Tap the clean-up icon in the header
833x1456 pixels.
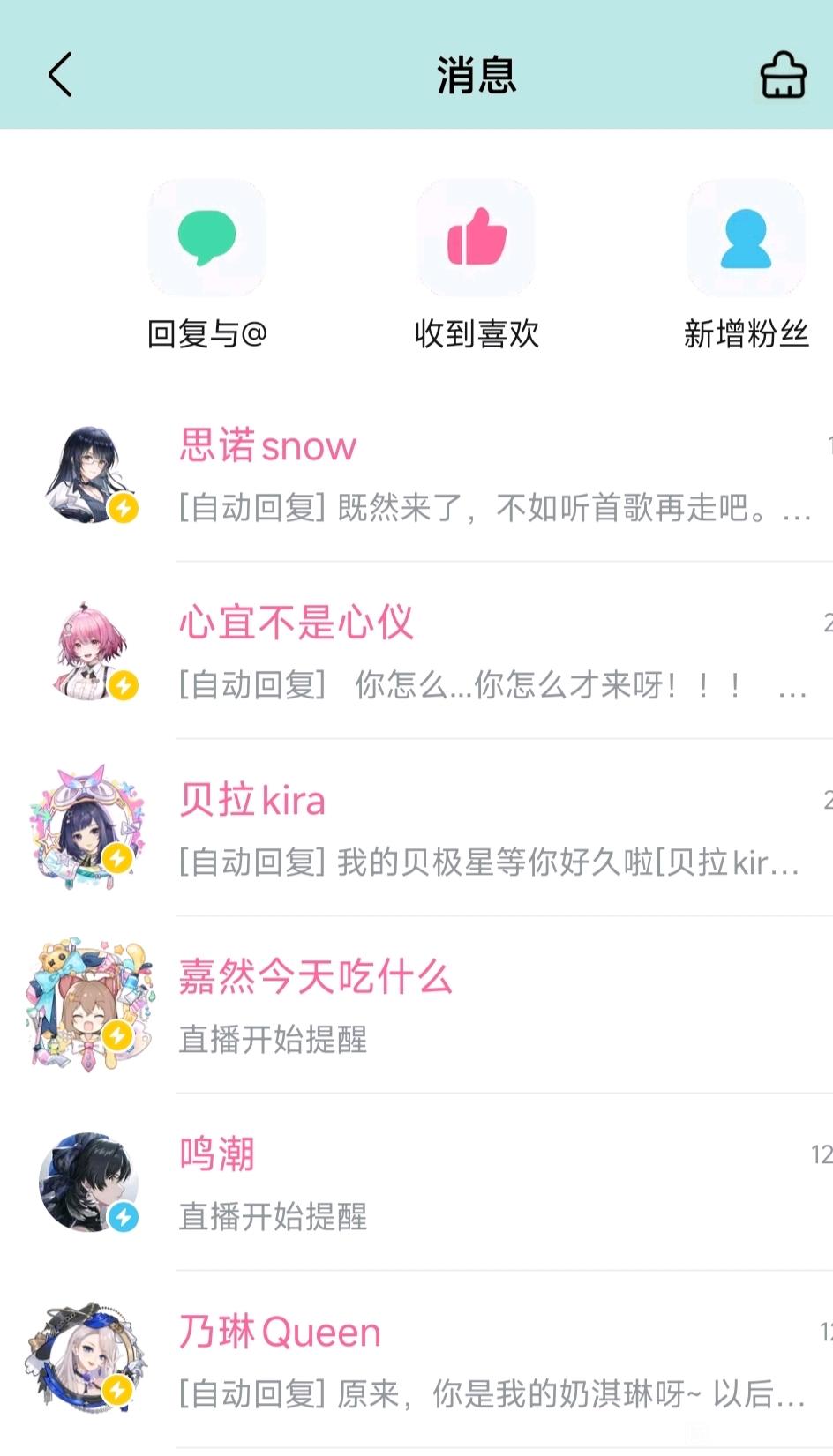[783, 74]
